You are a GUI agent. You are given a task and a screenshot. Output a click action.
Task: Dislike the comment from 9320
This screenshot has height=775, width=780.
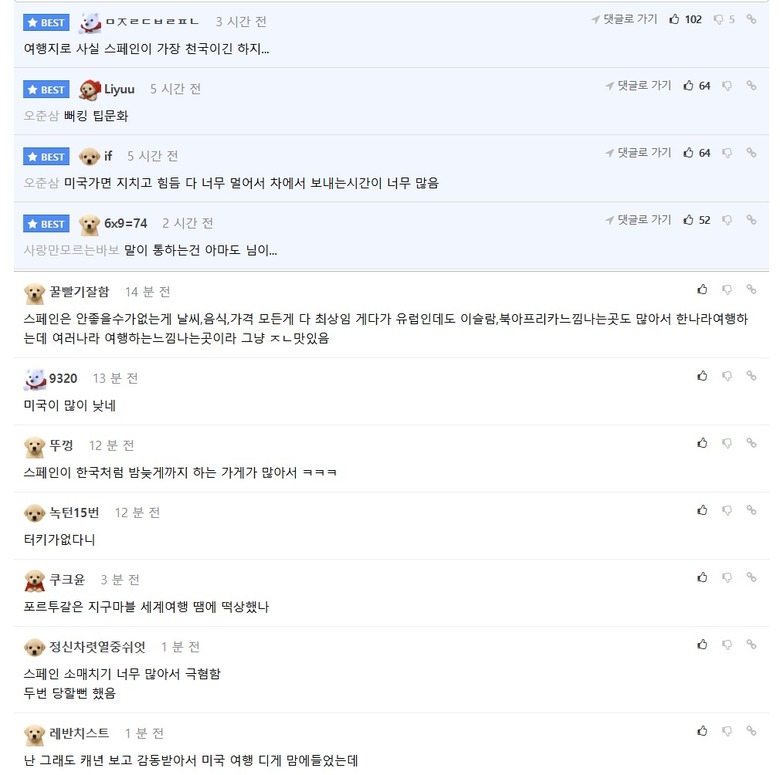(727, 376)
